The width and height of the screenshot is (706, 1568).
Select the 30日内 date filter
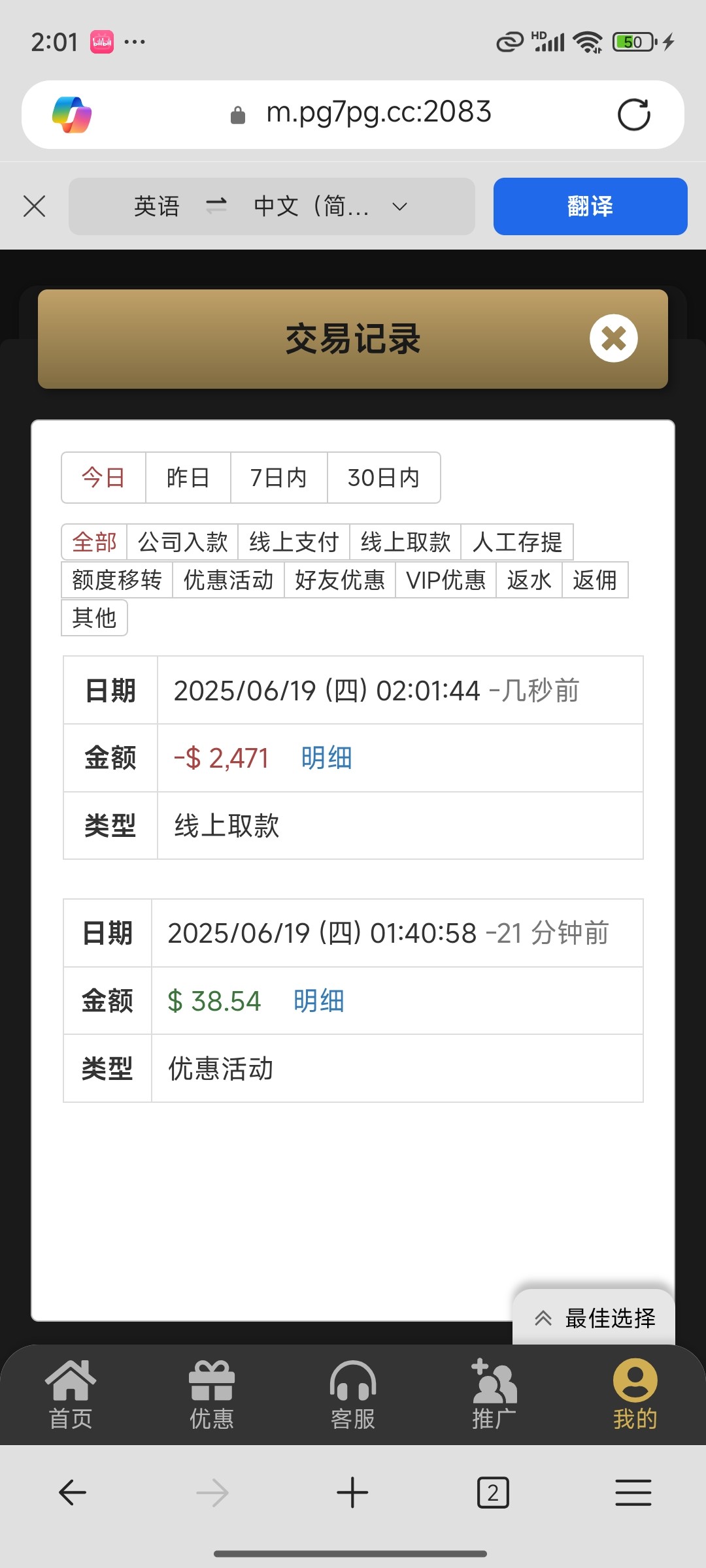tap(383, 478)
